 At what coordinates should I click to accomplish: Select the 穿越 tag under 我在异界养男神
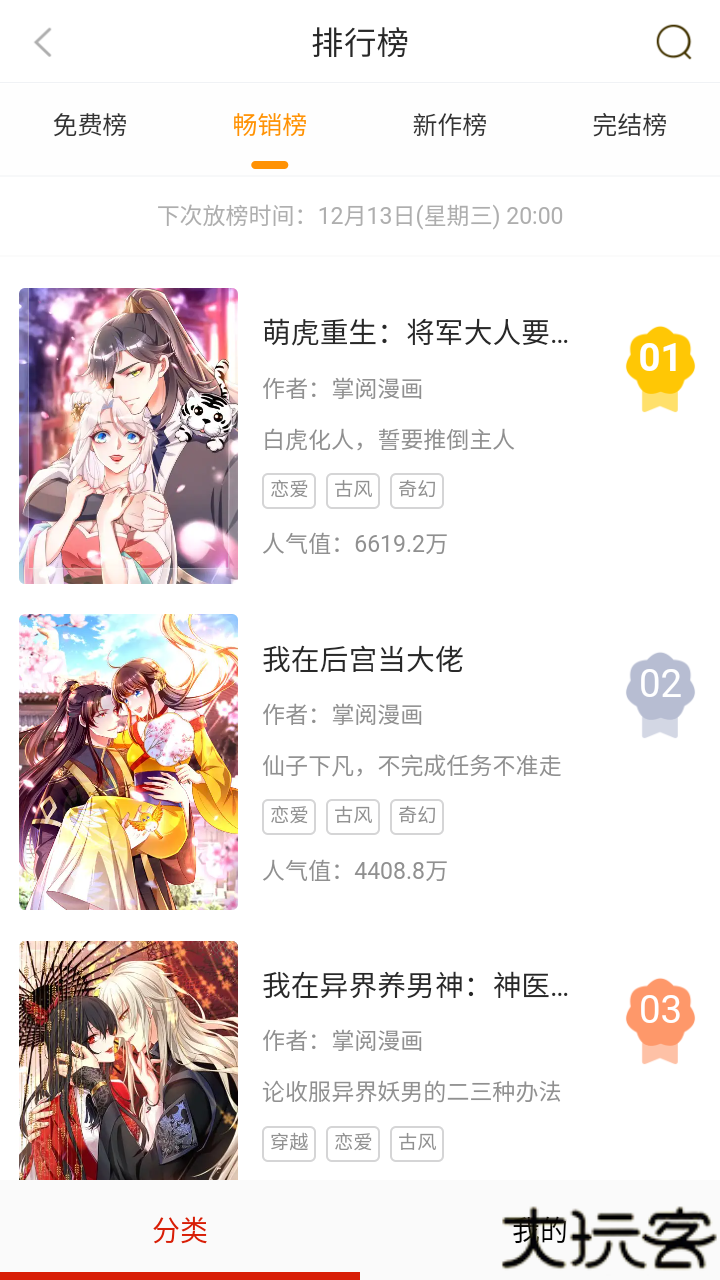[x=289, y=1143]
